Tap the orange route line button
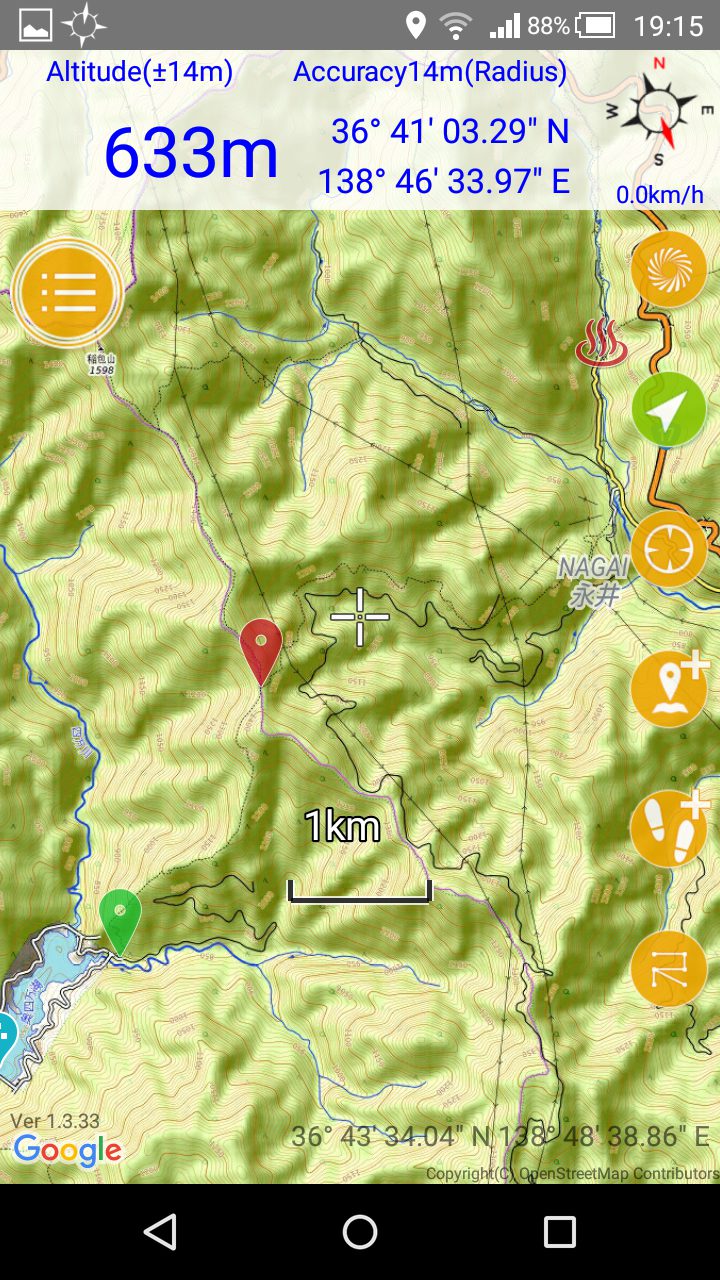This screenshot has width=720, height=1280. [x=669, y=969]
